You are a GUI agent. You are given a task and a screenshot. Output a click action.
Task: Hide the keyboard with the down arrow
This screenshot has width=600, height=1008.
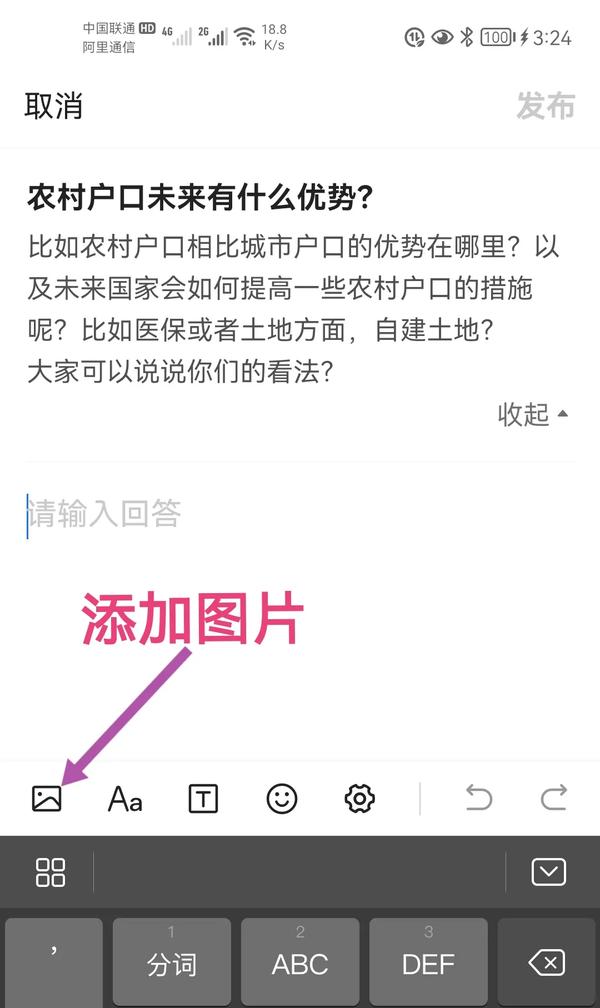pos(549,872)
